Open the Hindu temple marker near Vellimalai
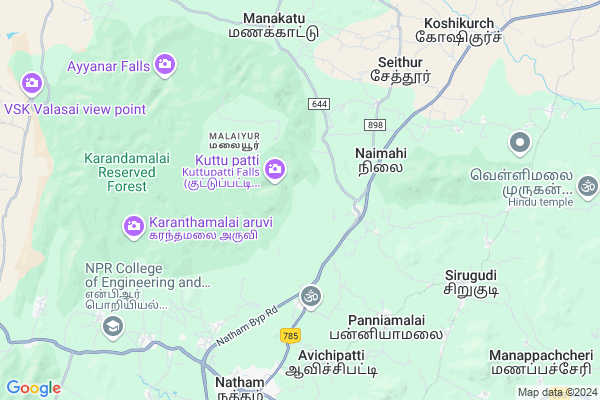600x400 pixels. (x=588, y=186)
